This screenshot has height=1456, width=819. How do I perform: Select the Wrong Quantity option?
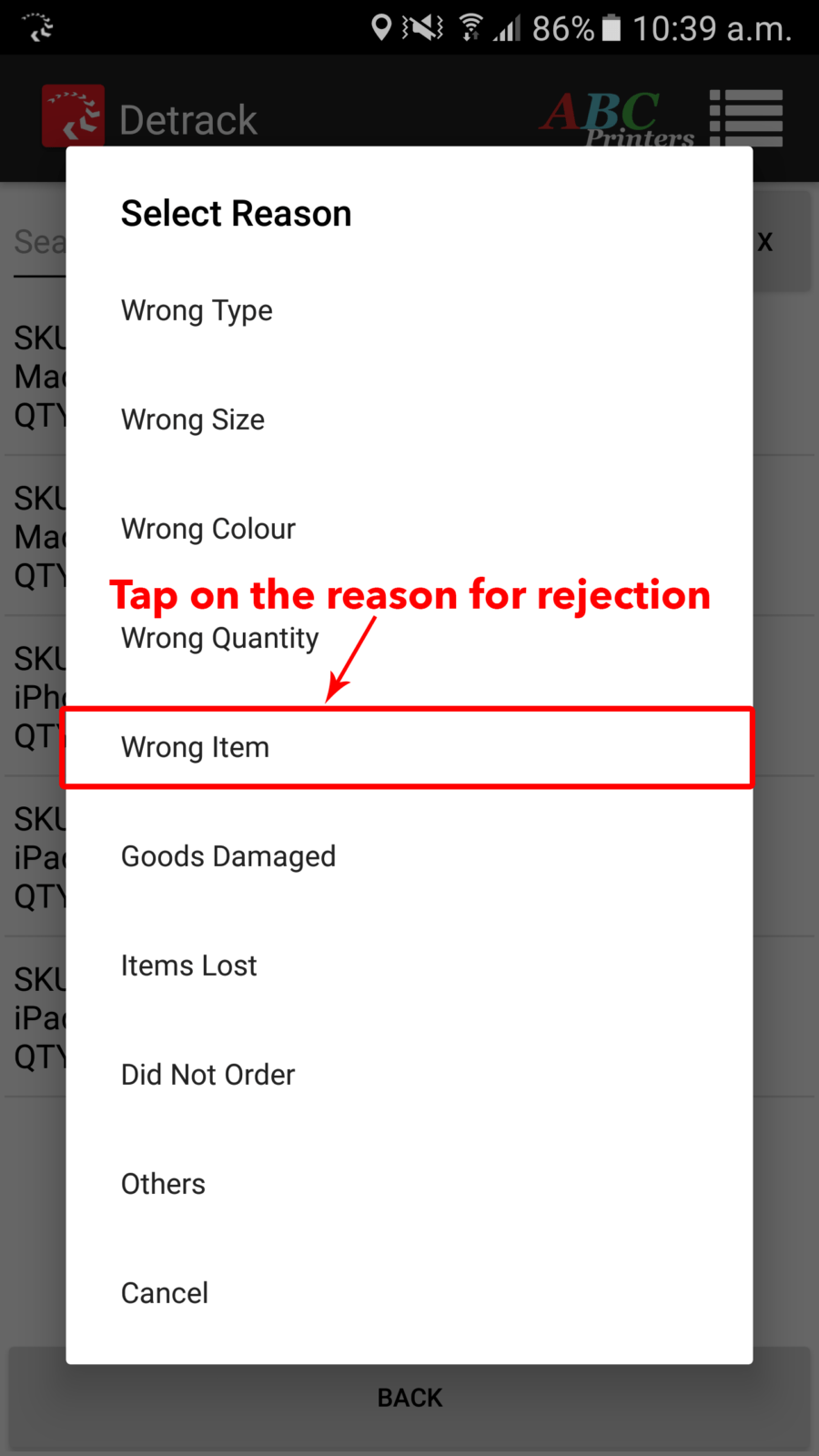(x=219, y=639)
